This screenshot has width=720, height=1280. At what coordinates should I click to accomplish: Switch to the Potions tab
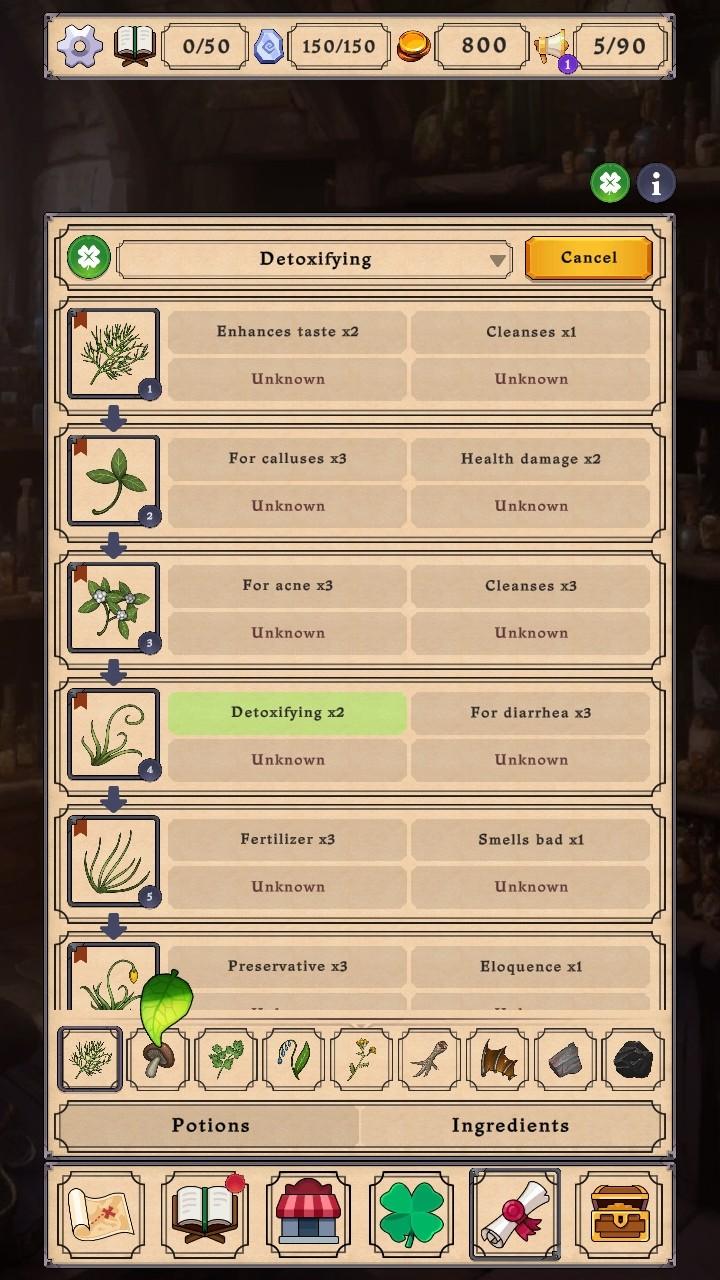tap(210, 1125)
